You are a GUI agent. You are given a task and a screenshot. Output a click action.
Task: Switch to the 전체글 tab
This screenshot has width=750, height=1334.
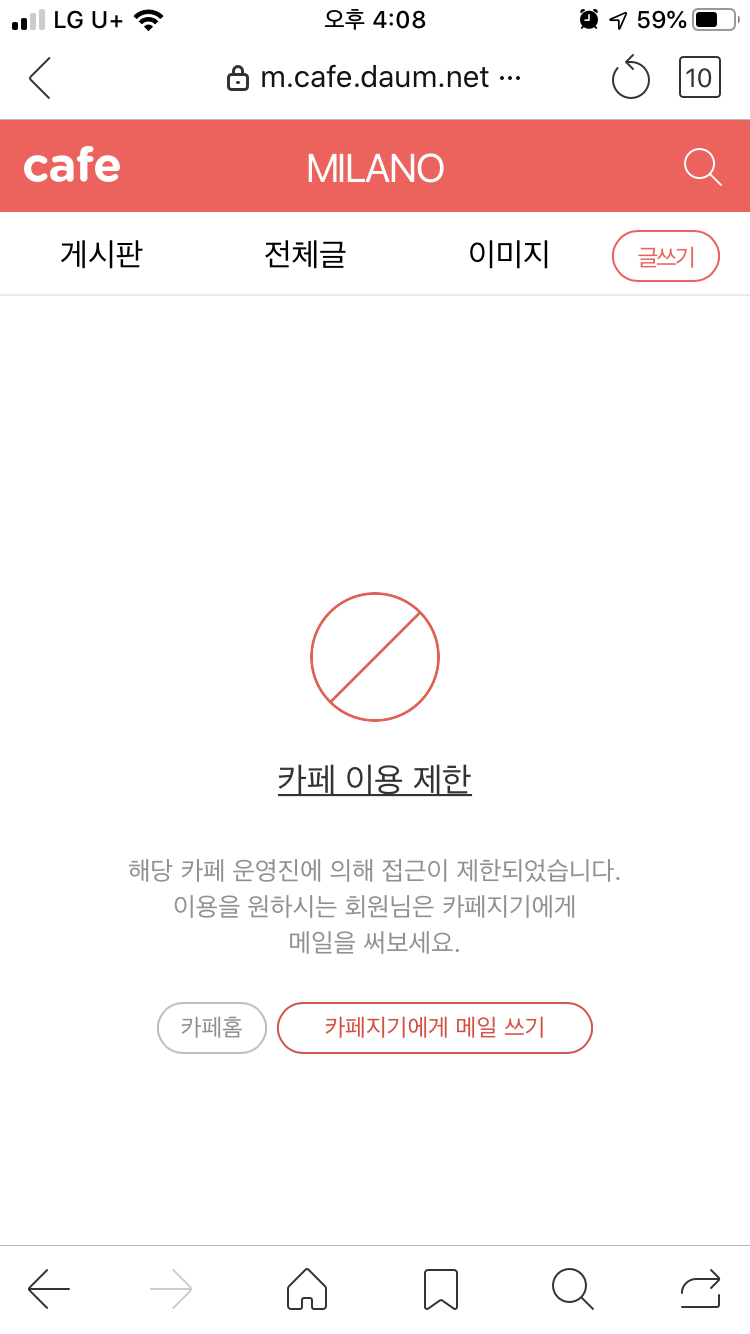pyautogui.click(x=305, y=254)
